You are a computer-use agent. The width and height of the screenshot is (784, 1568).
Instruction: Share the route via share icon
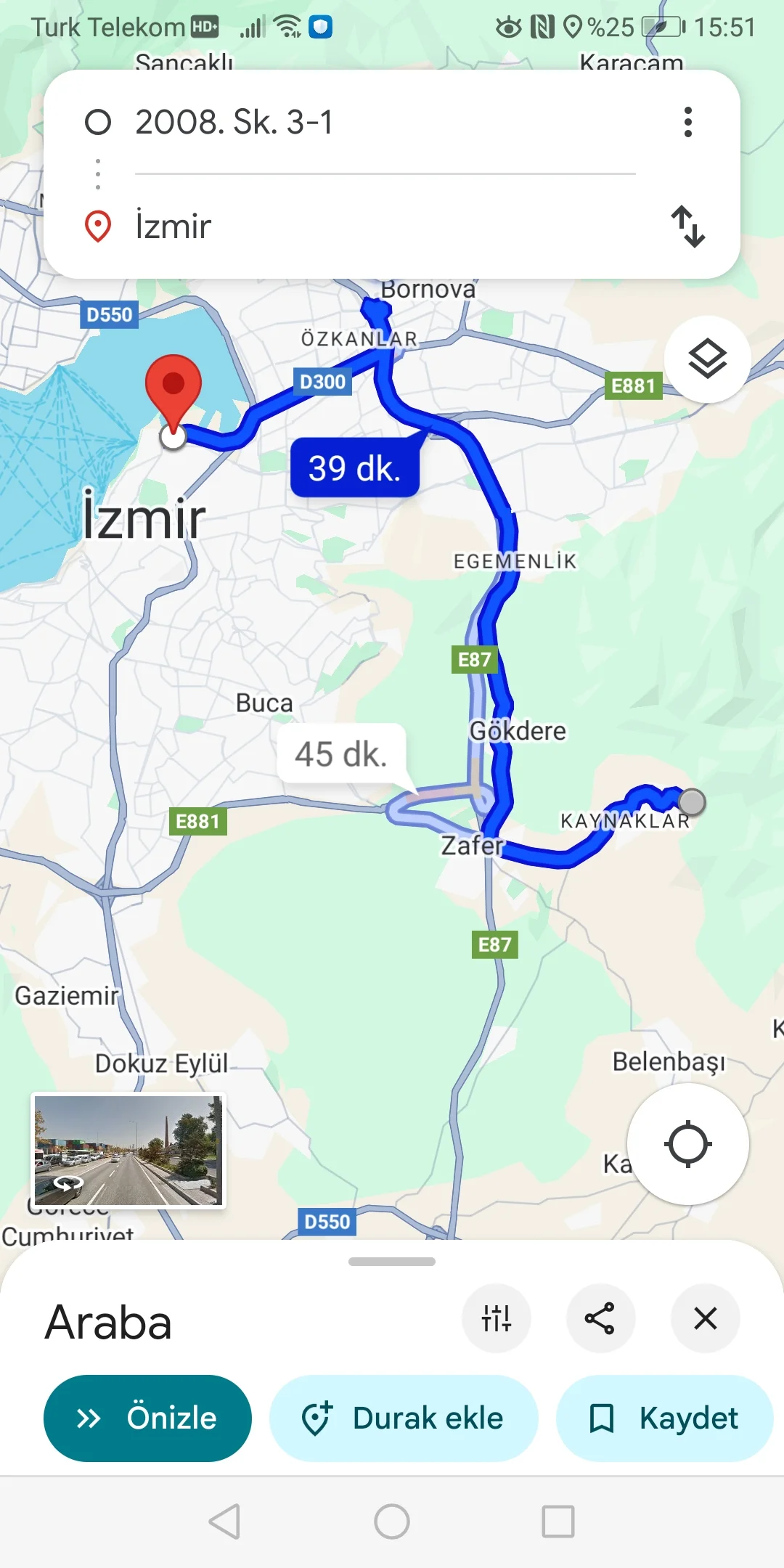(600, 1319)
